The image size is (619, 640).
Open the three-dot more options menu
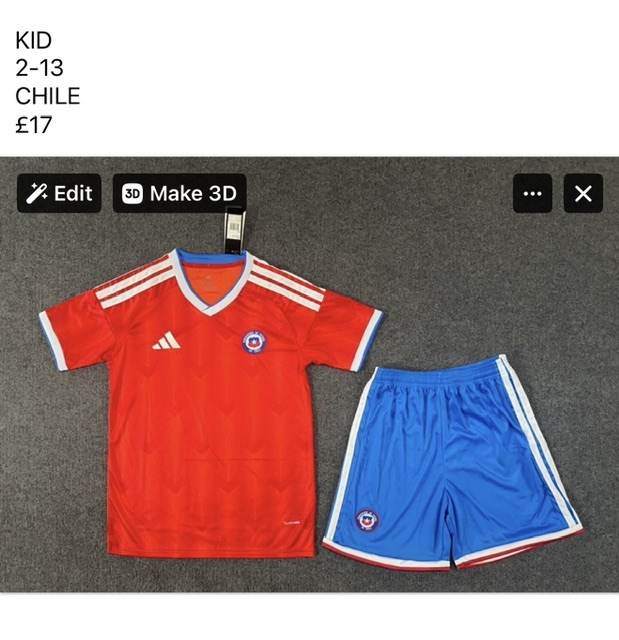pyautogui.click(x=532, y=193)
